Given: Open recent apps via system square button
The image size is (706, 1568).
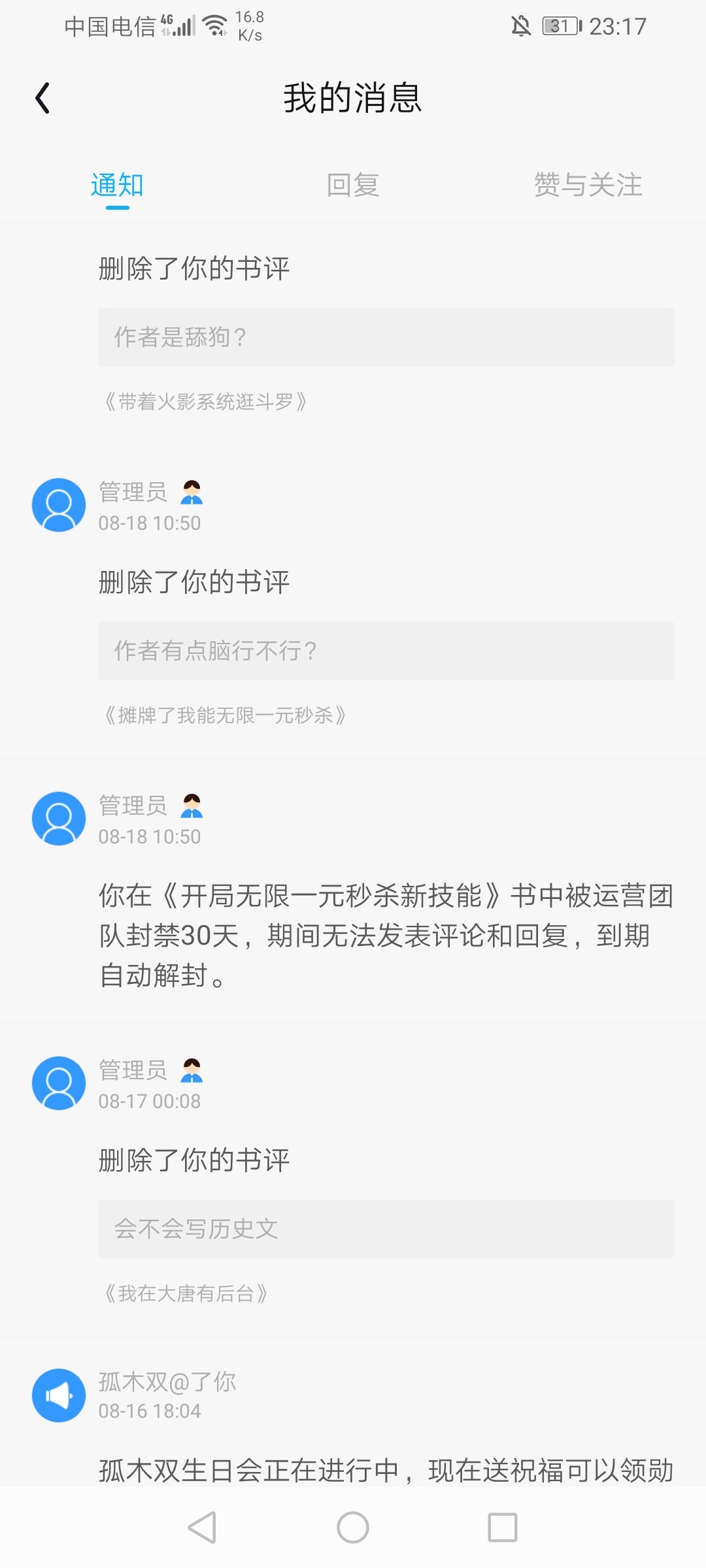Looking at the screenshot, I should click(x=503, y=1527).
